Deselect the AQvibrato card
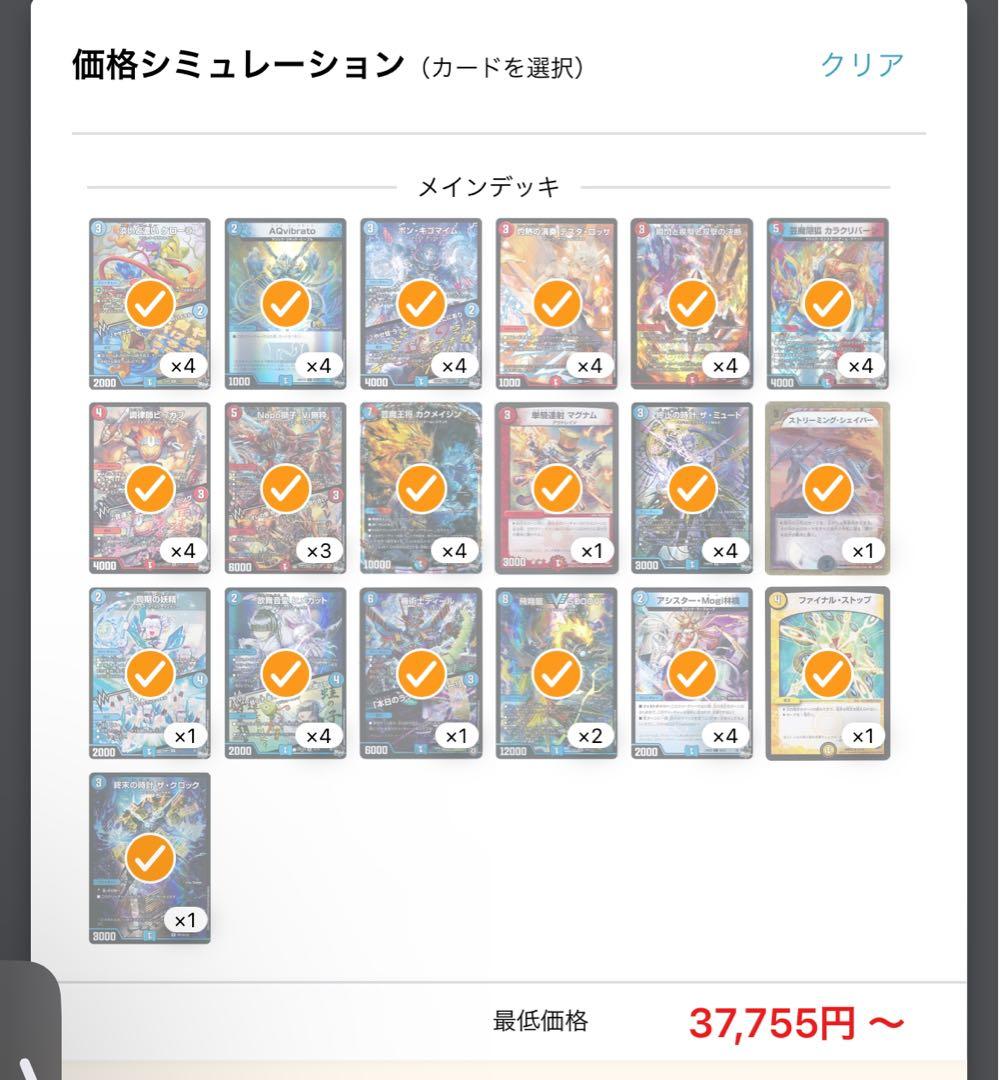The height and width of the screenshot is (1080, 999). (285, 304)
